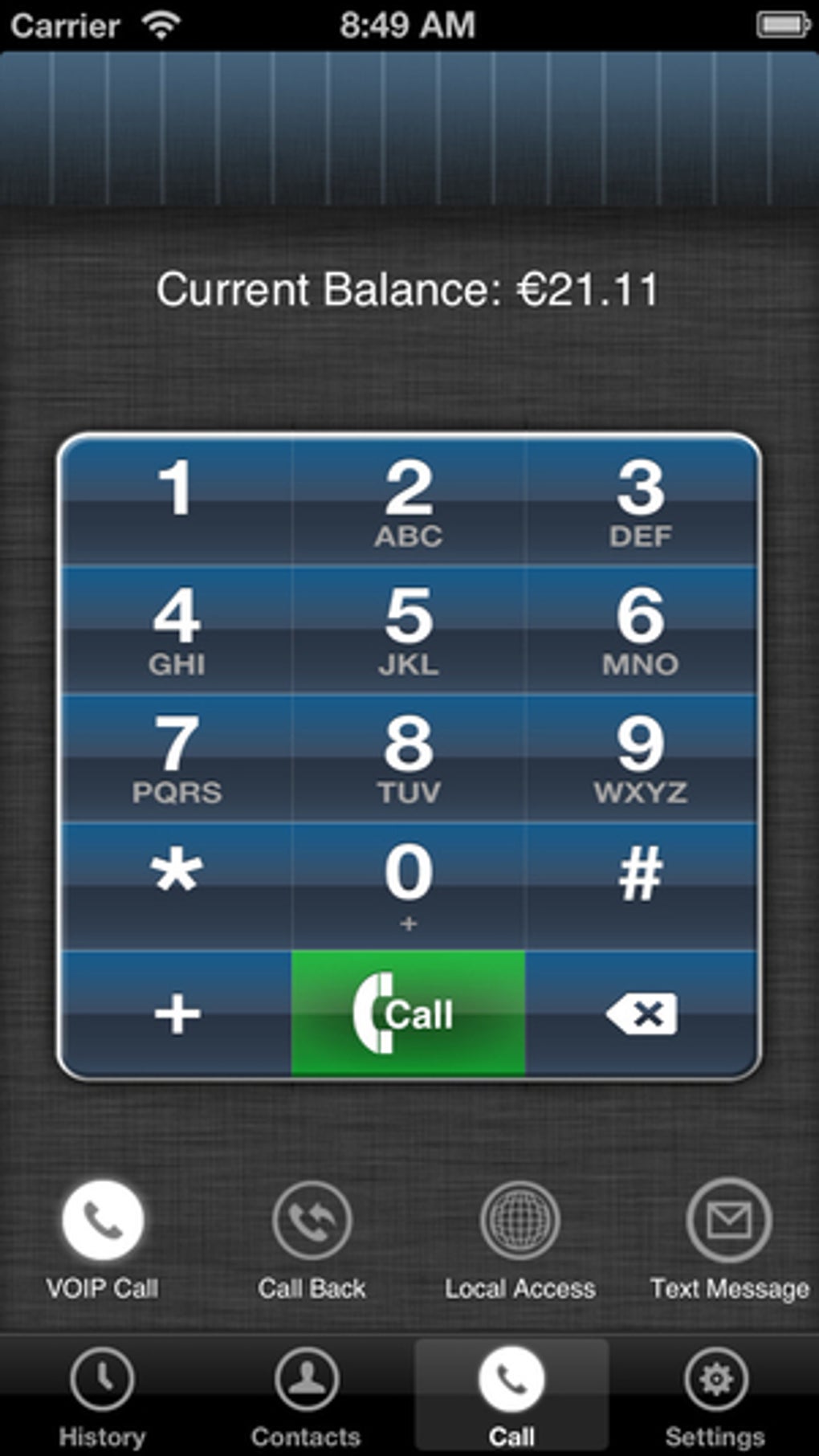Open the History tab
The image size is (819, 1456).
coord(102,1397)
